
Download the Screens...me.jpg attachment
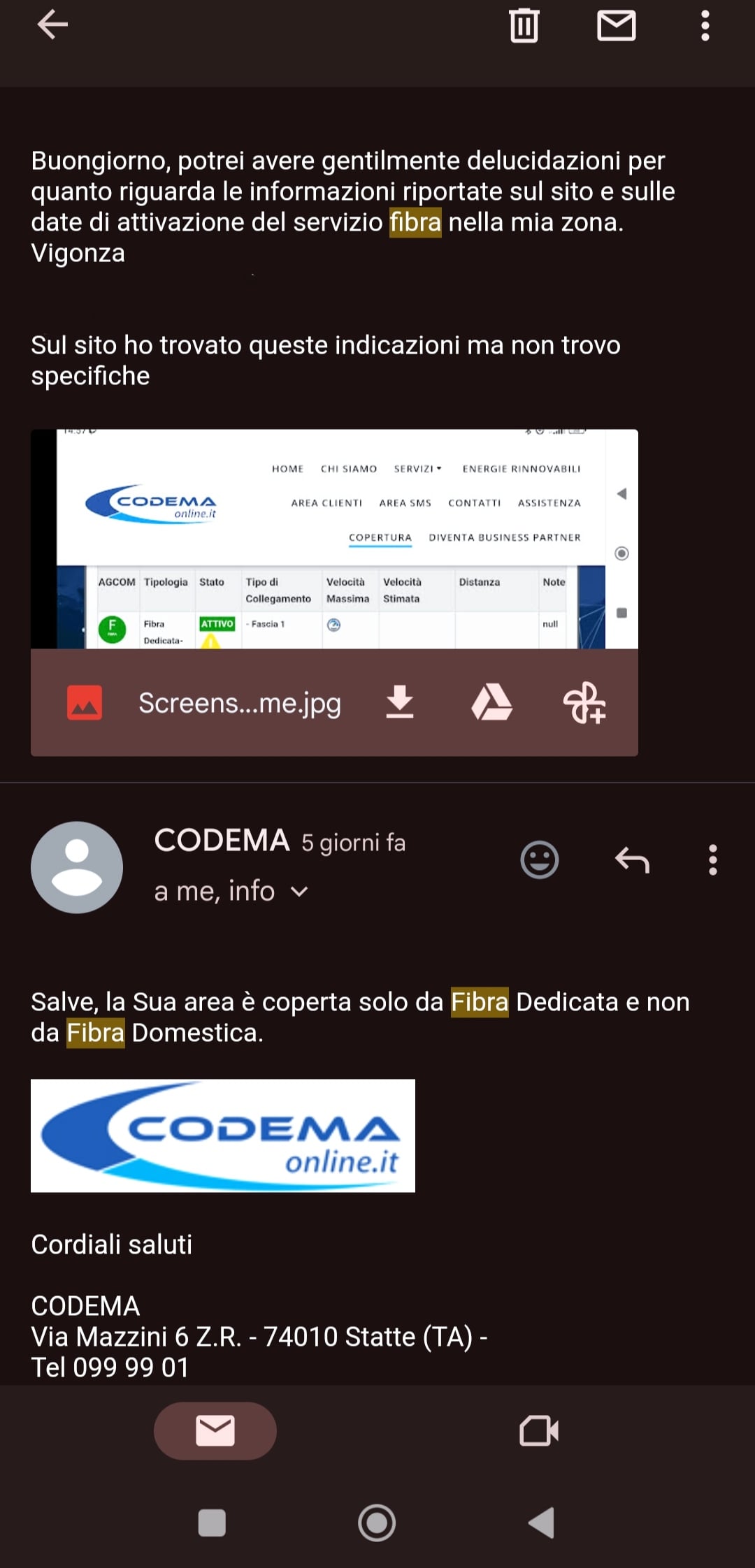click(400, 702)
